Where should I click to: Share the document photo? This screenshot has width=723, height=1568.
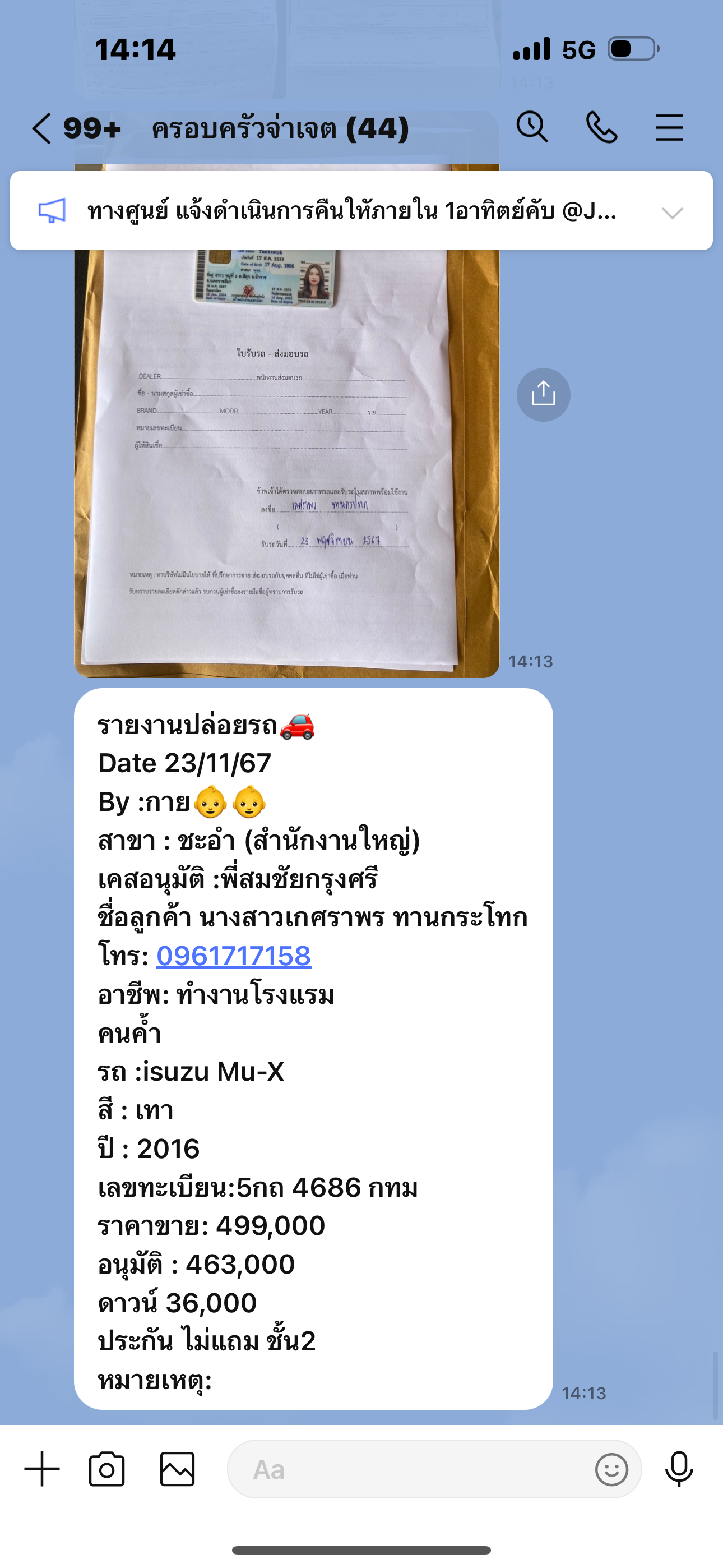tap(544, 394)
